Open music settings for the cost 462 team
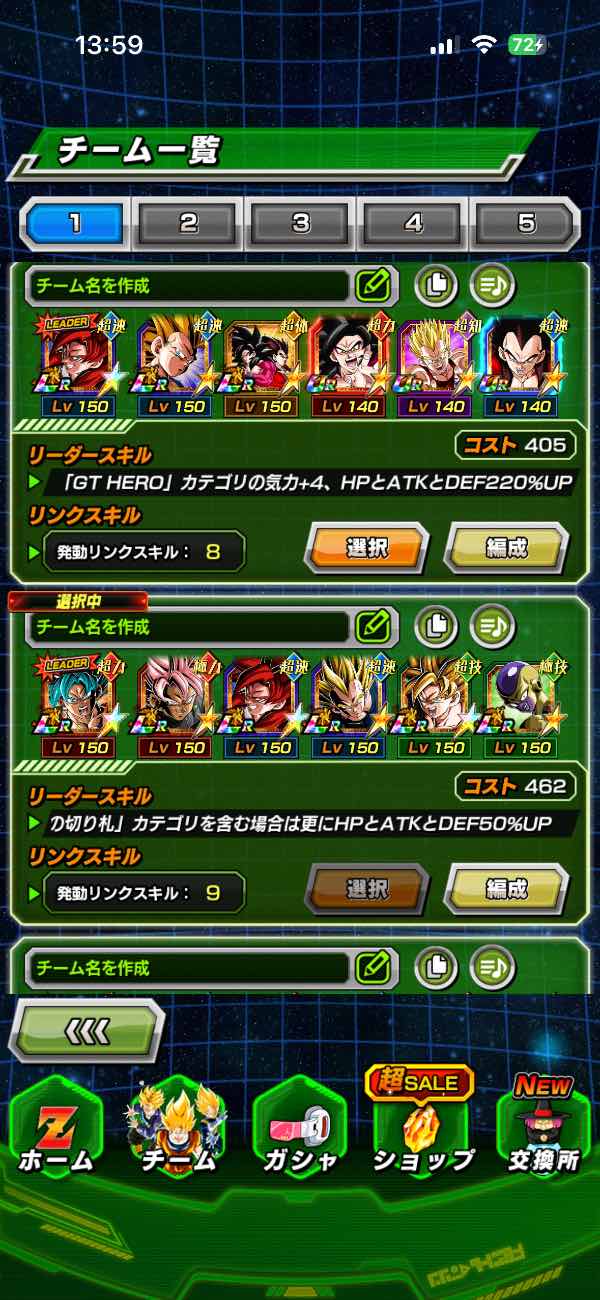 (492, 627)
